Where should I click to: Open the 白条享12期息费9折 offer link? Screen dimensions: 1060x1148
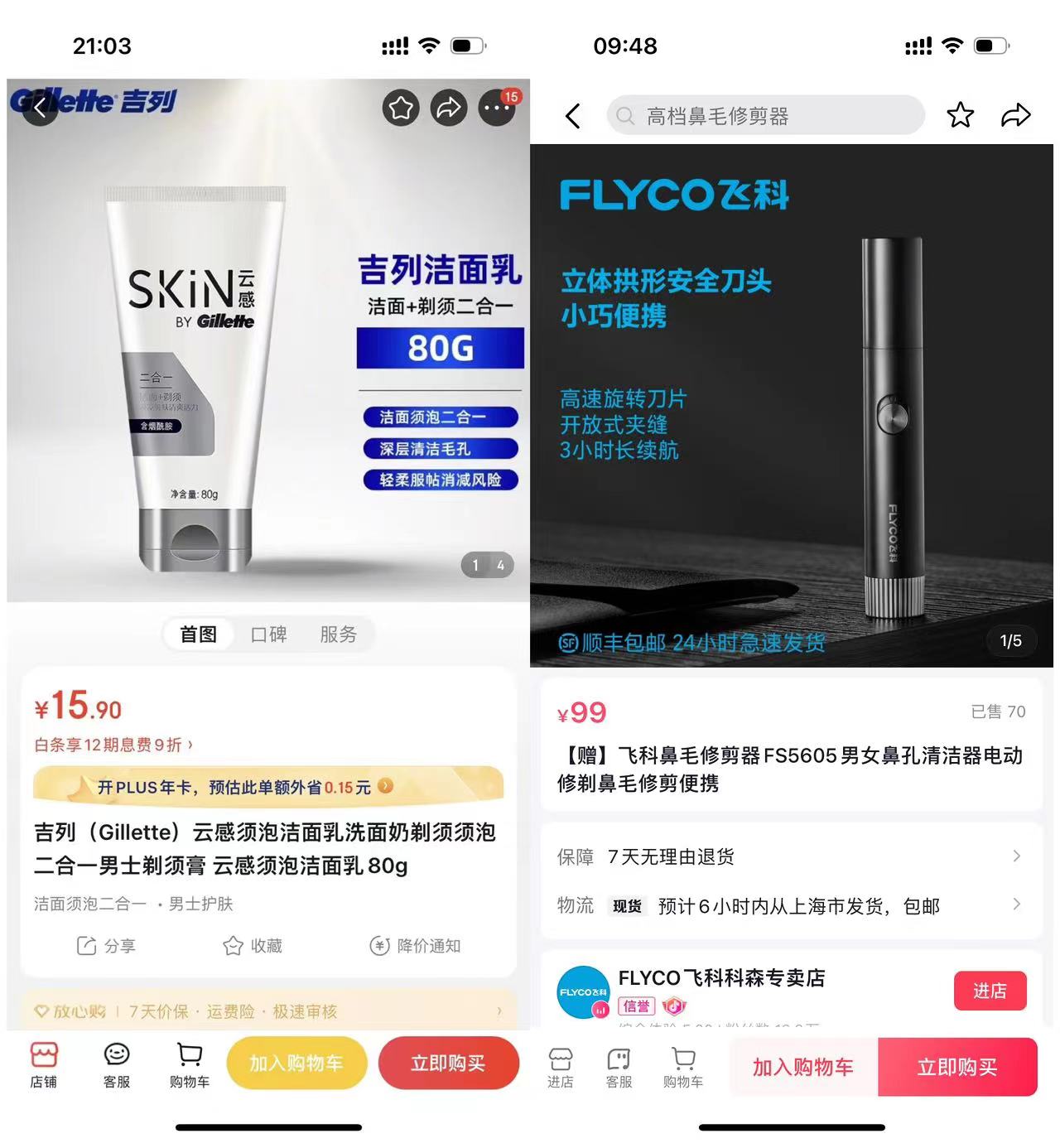coord(113,745)
